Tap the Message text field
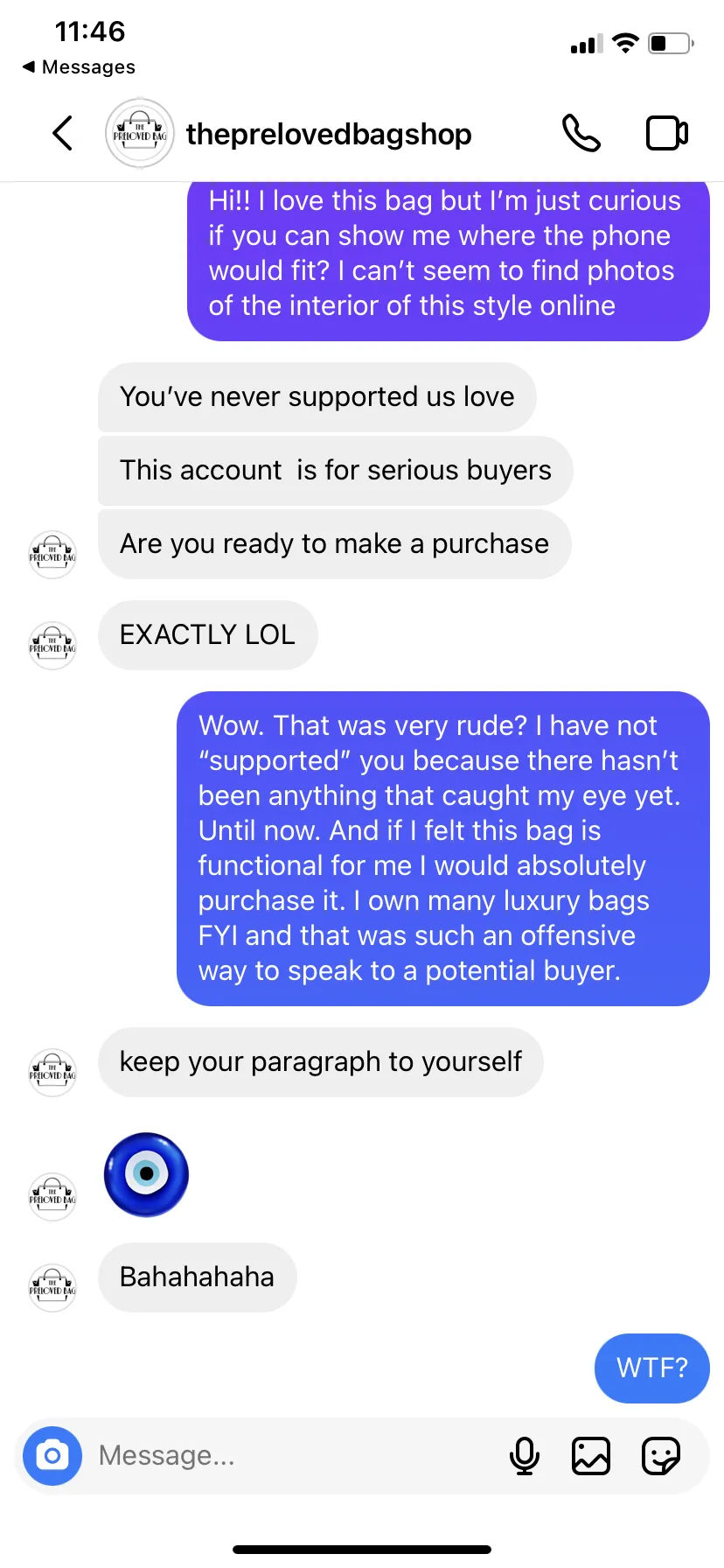The image size is (724, 1568). 297,1455
